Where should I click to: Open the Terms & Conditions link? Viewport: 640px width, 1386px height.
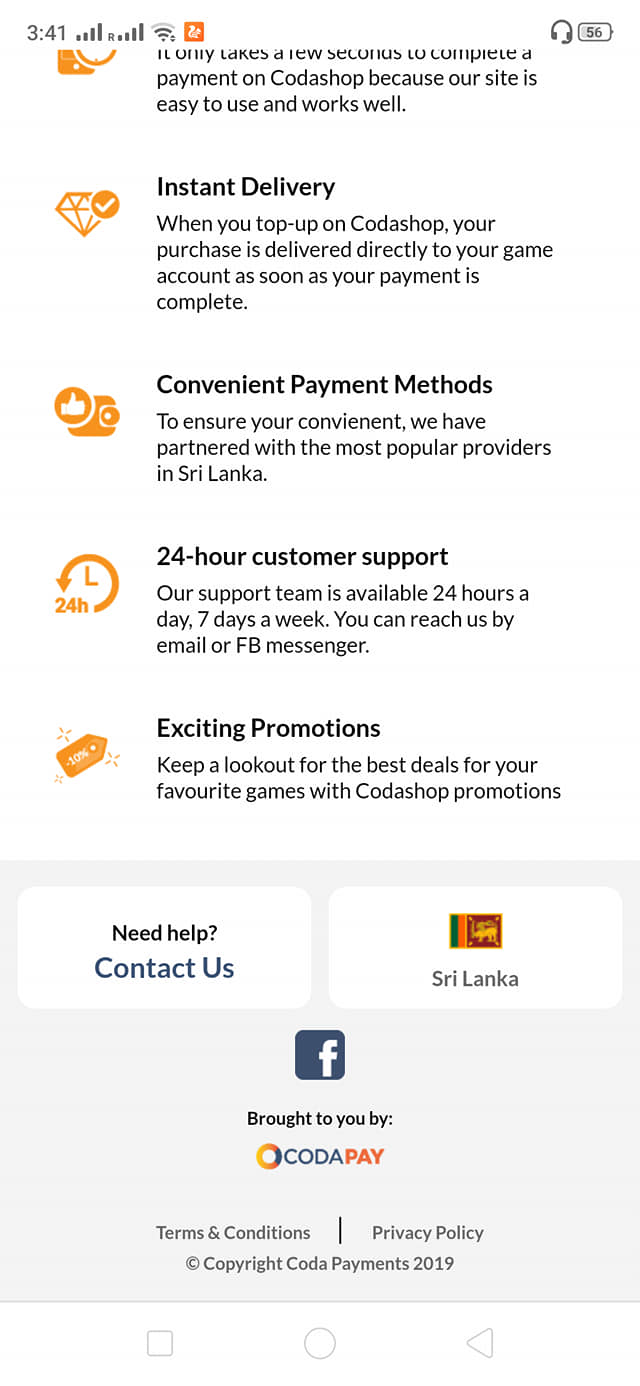coord(233,1232)
